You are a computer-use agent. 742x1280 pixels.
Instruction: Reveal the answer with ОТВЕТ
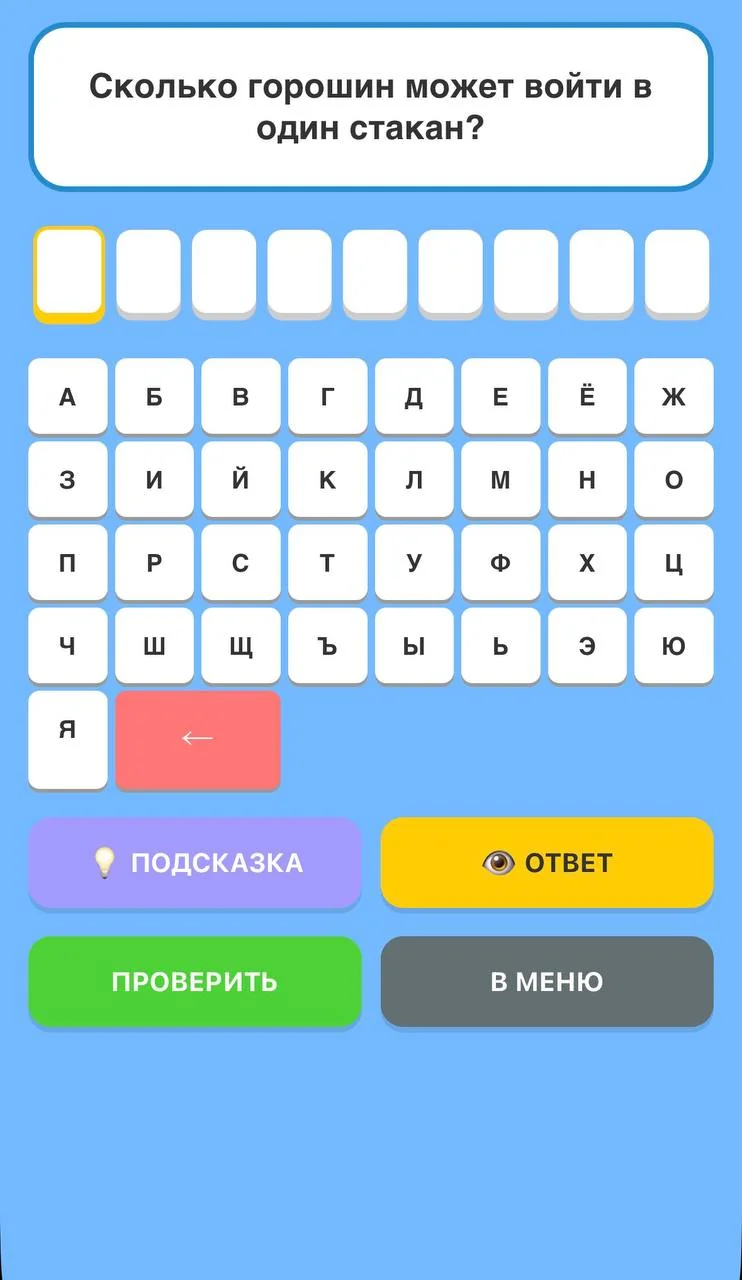[x=547, y=862]
